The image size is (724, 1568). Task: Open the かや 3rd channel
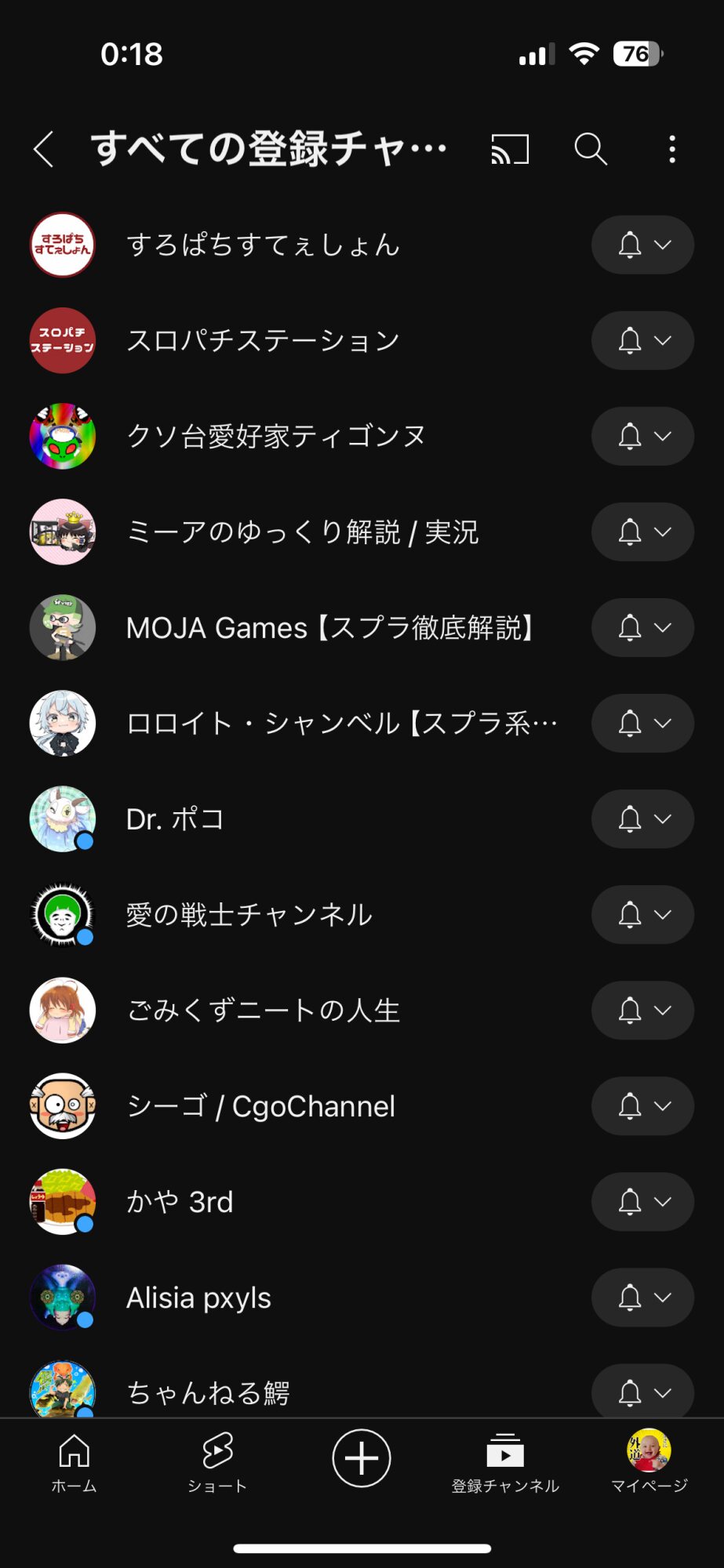coord(180,1202)
